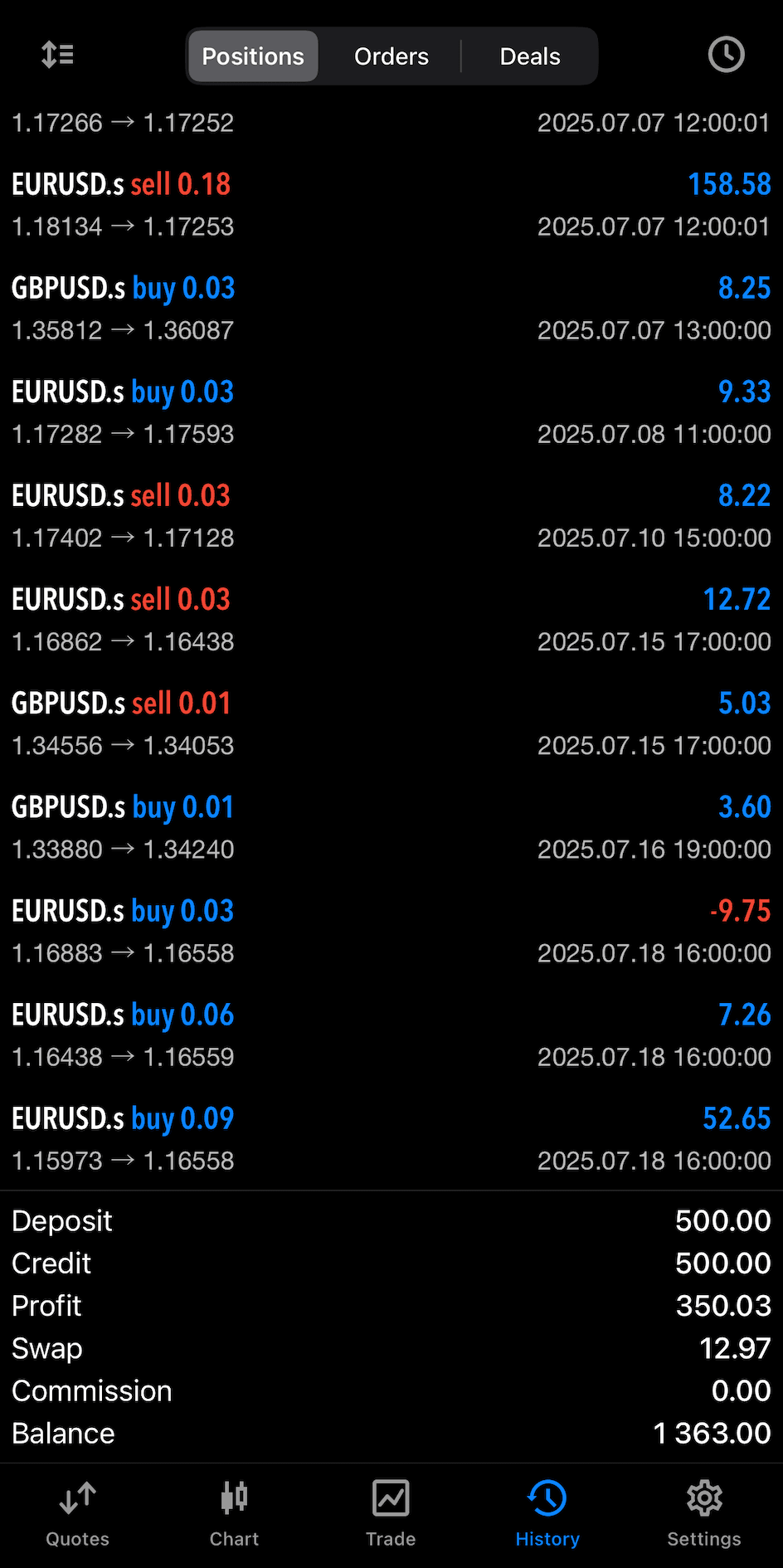Open EURUSD.s sell position with 12.72 profit
Screen dimensions: 783x1568
click(391, 619)
